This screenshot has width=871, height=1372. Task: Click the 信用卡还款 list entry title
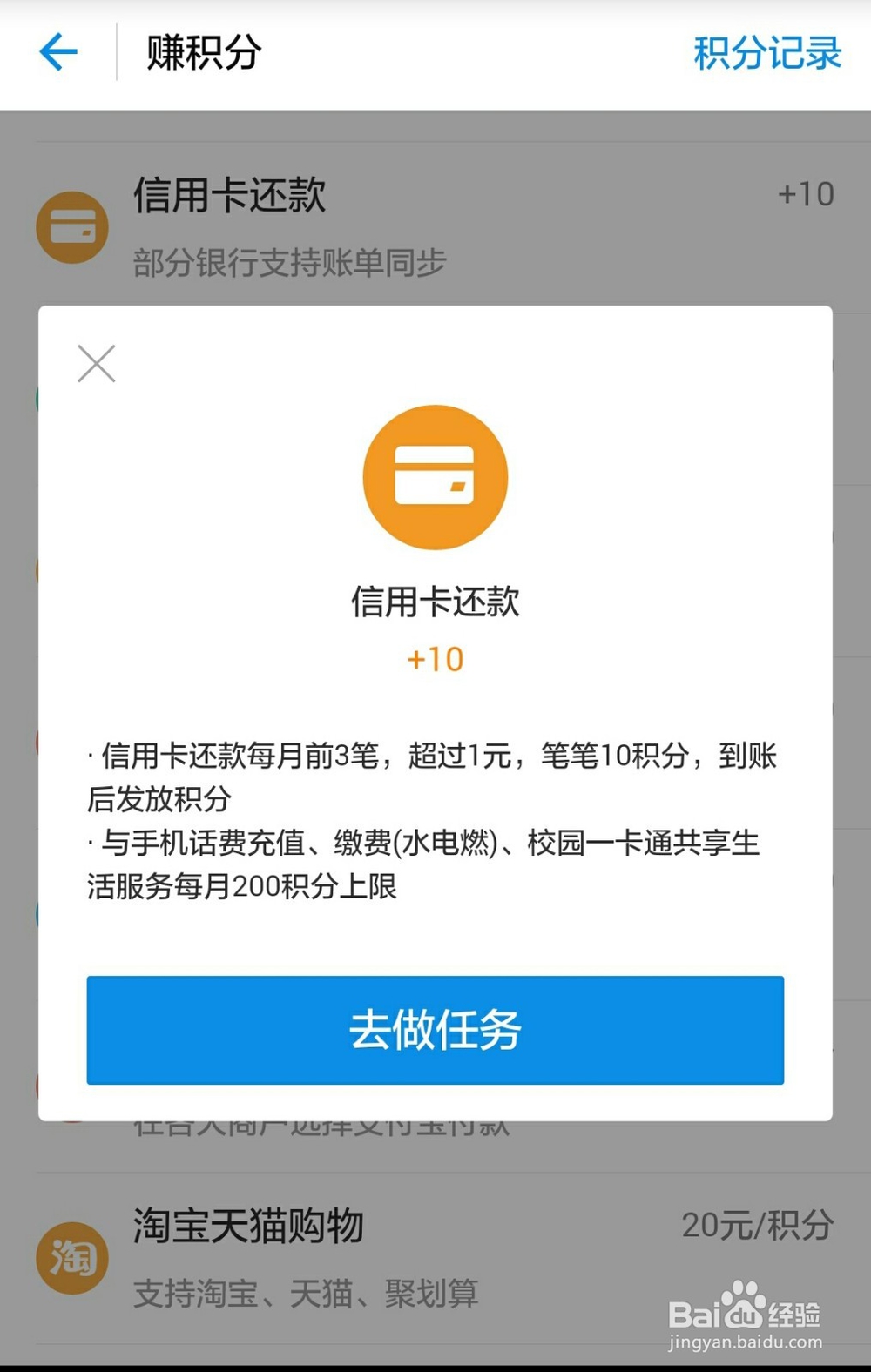point(231,198)
